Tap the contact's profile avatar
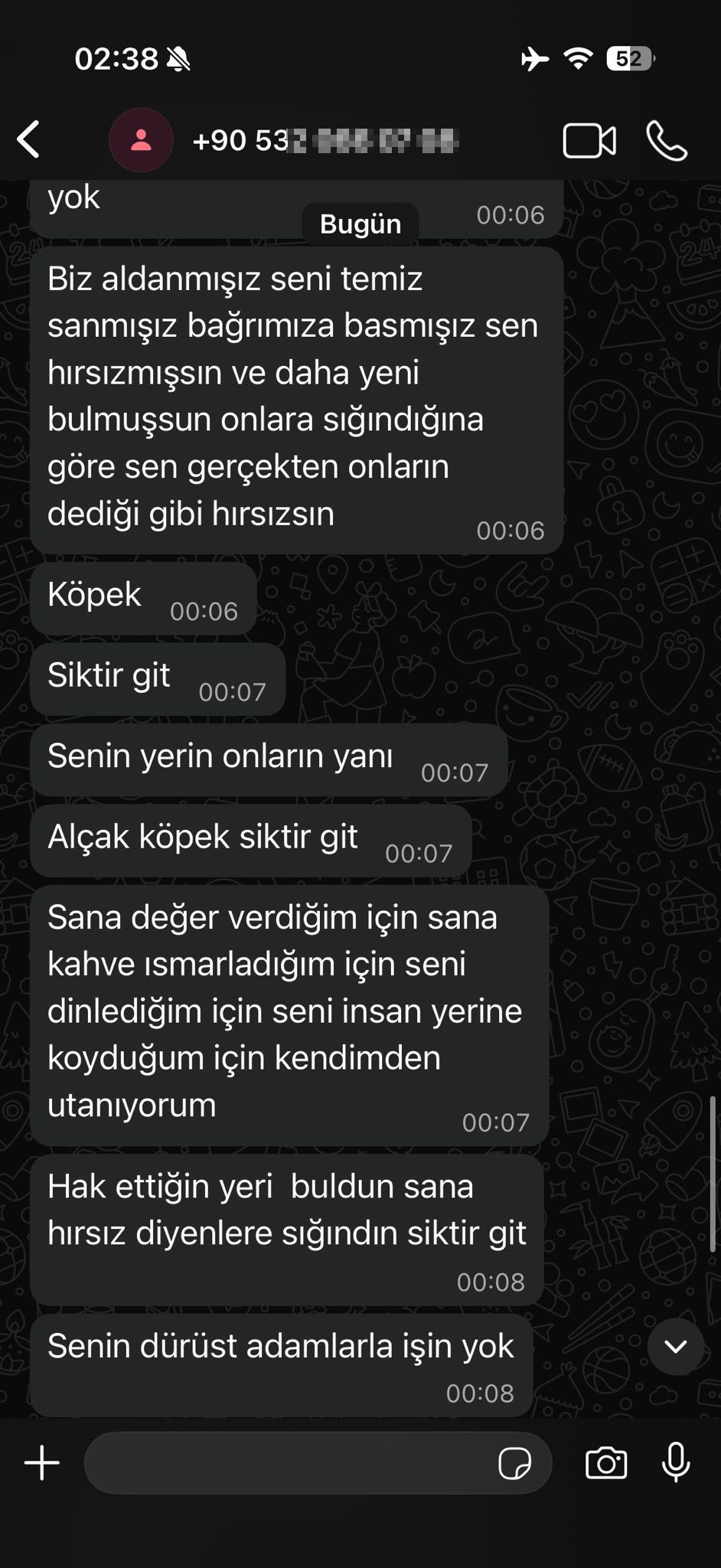The width and height of the screenshot is (721, 1568). pyautogui.click(x=141, y=140)
